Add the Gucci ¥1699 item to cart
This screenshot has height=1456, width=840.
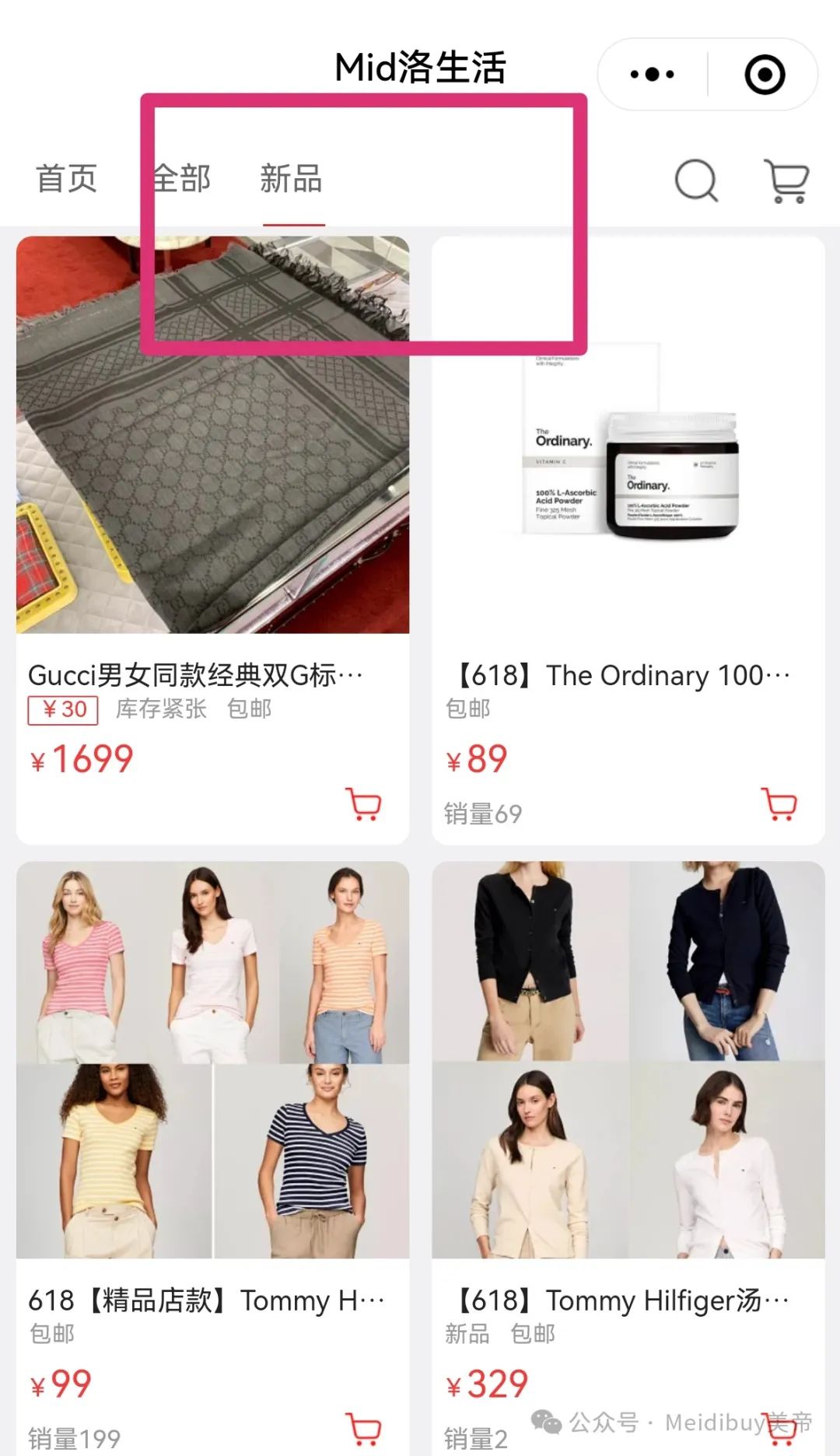tap(363, 804)
